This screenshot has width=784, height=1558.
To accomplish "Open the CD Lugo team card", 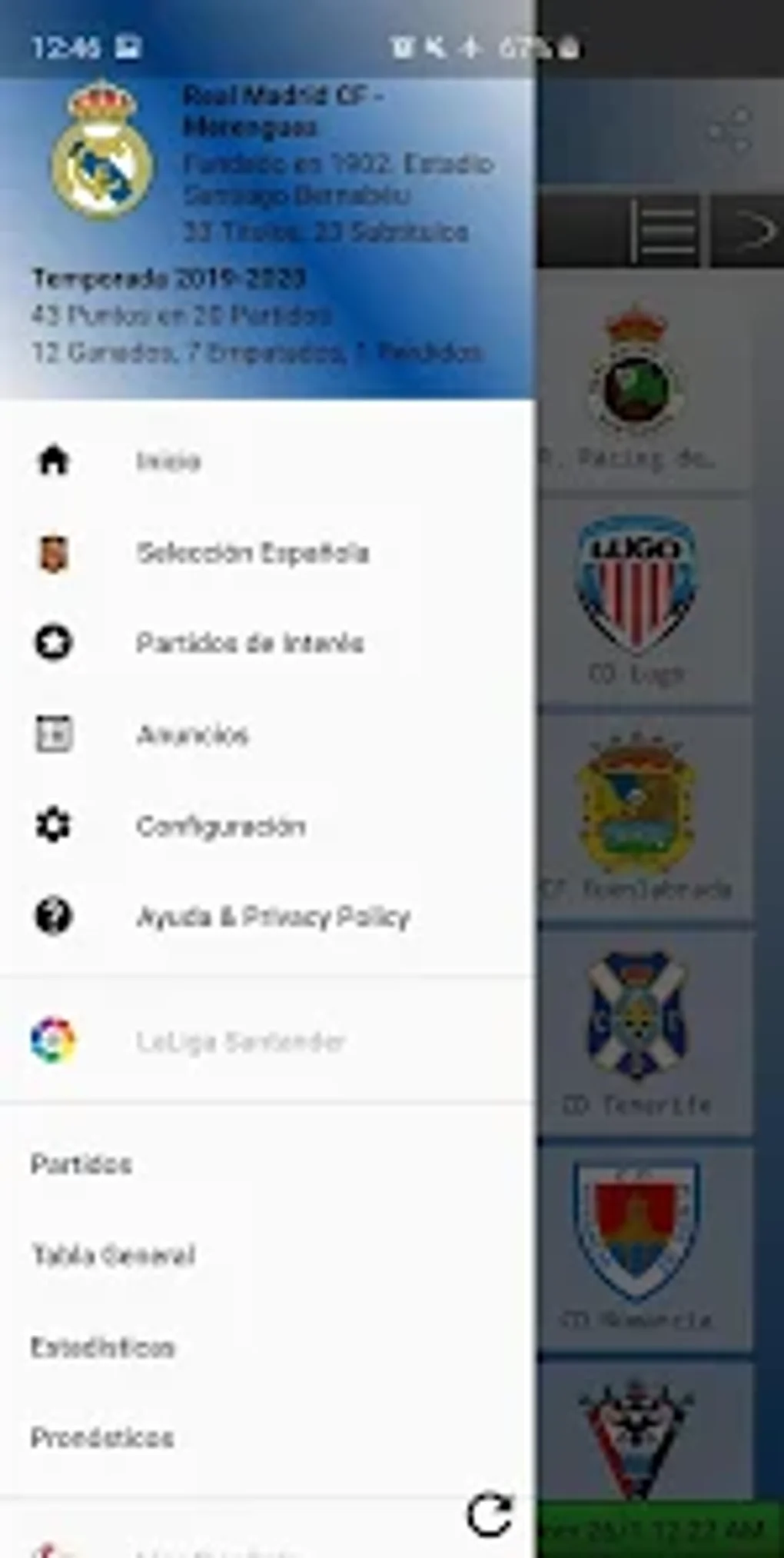I will pyautogui.click(x=644, y=601).
